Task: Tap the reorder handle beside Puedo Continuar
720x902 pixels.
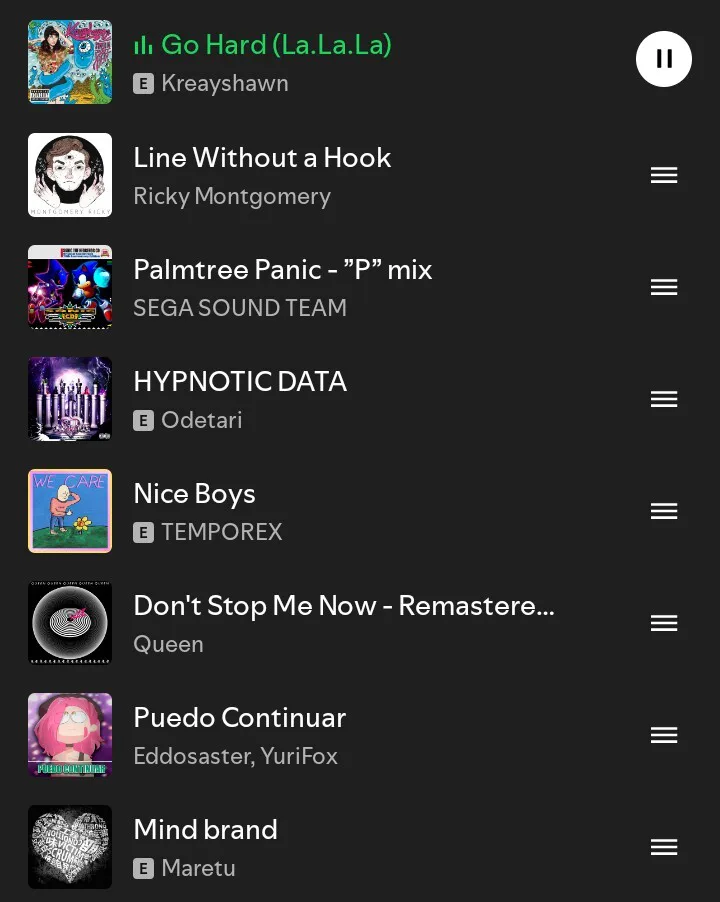Action: pyautogui.click(x=664, y=735)
